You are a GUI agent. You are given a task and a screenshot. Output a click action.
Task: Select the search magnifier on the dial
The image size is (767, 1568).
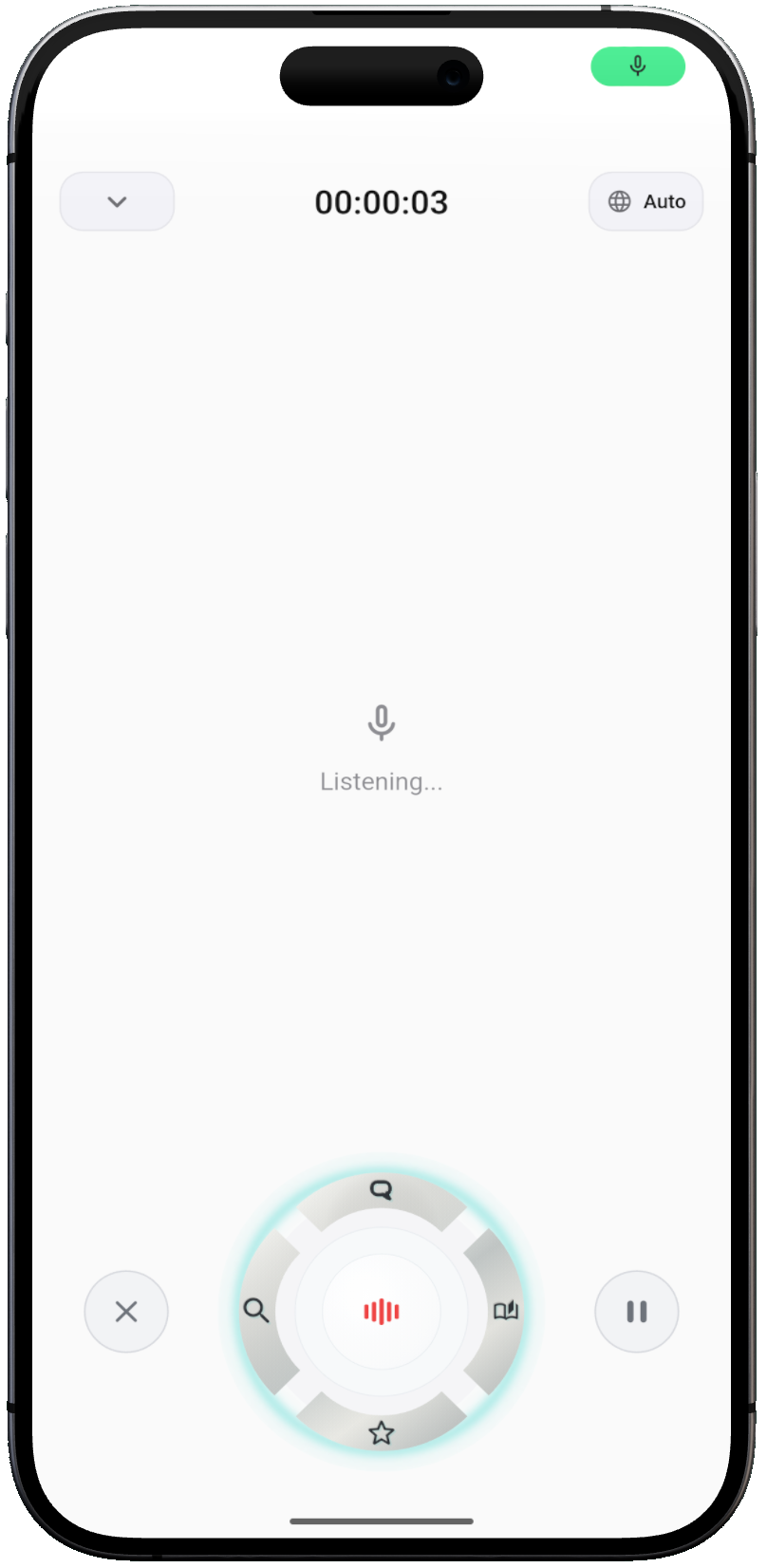tap(256, 1311)
